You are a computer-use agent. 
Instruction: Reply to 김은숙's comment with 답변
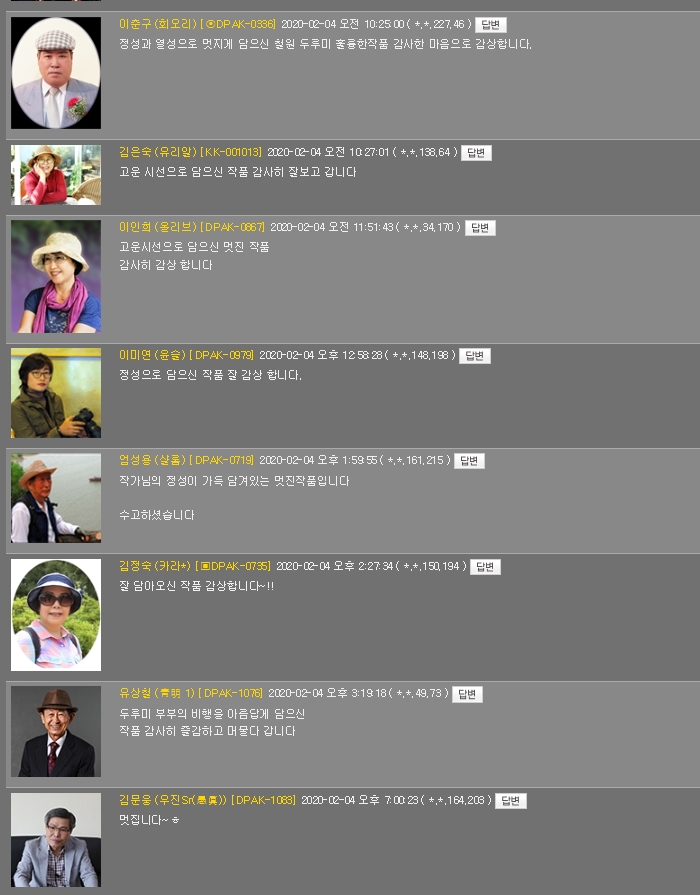[x=476, y=153]
